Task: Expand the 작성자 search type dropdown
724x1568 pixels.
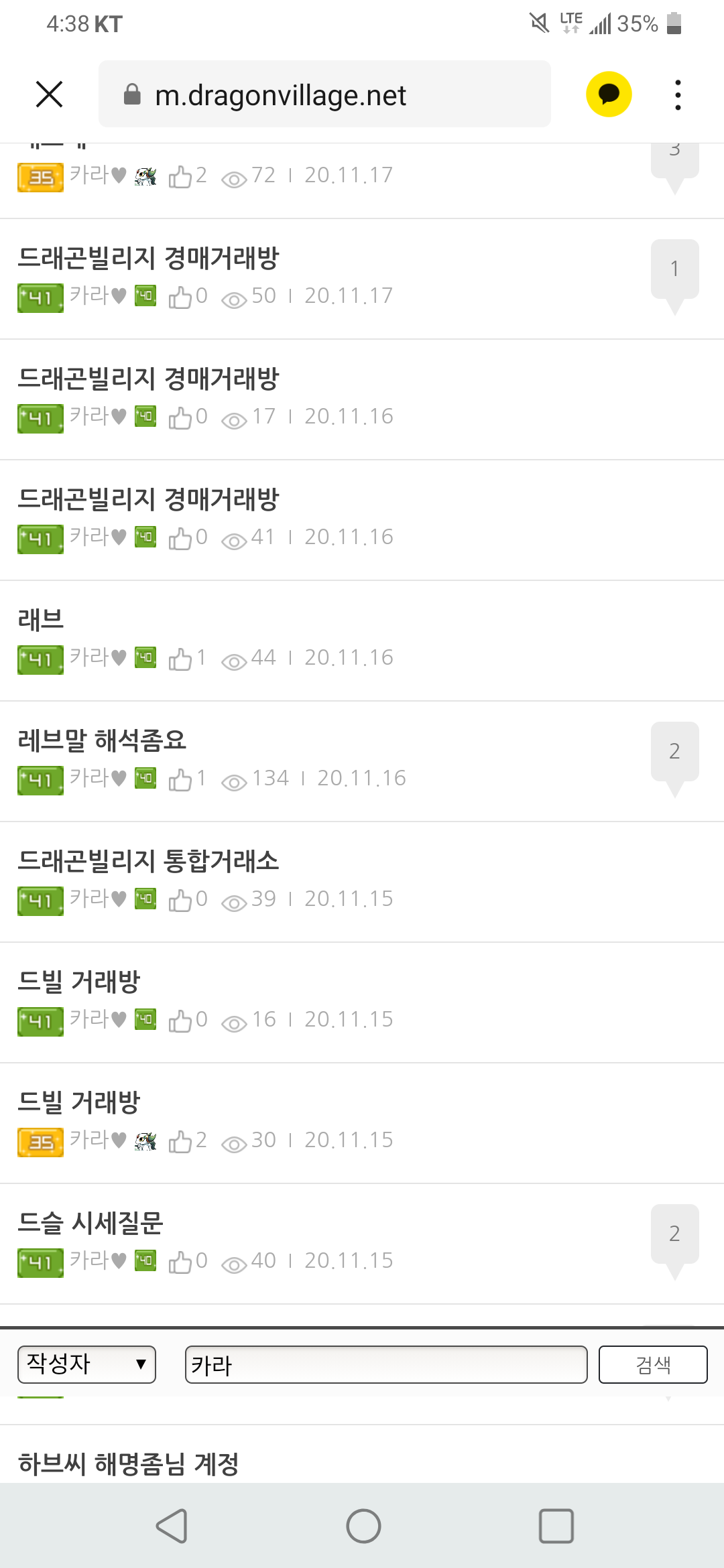Action: [86, 1364]
